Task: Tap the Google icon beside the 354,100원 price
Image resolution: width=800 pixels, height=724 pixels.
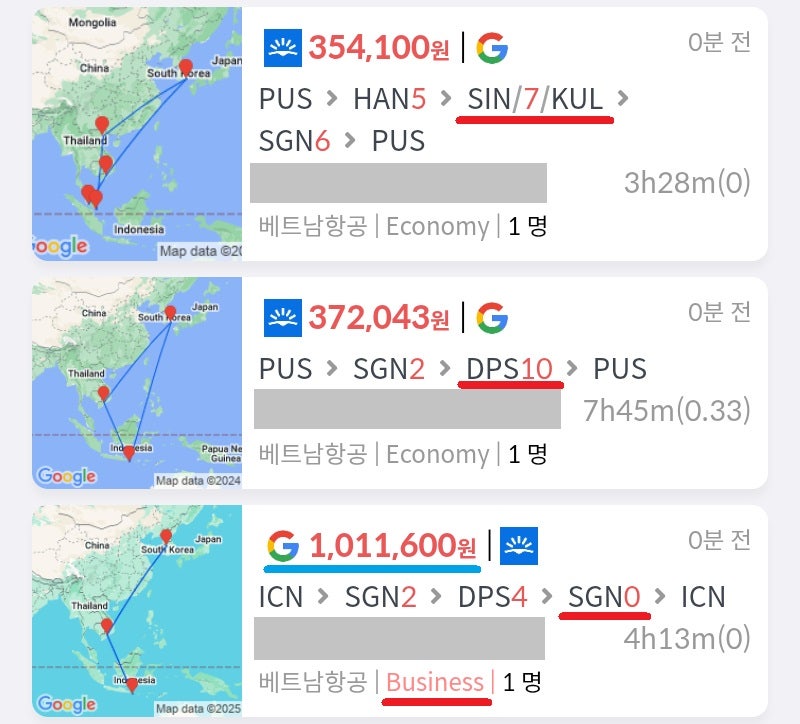Action: (x=491, y=47)
